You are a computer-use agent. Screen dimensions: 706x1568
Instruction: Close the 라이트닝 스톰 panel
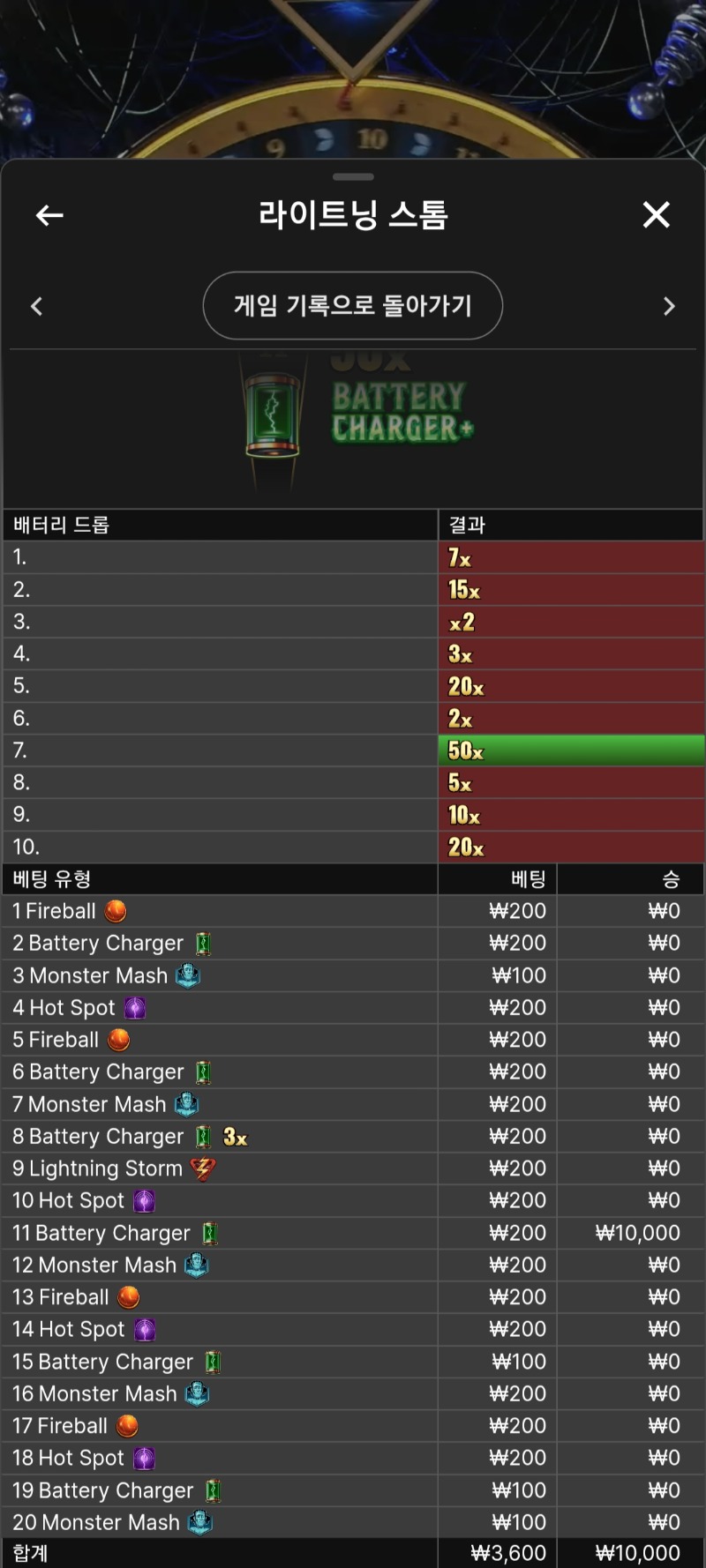(656, 214)
